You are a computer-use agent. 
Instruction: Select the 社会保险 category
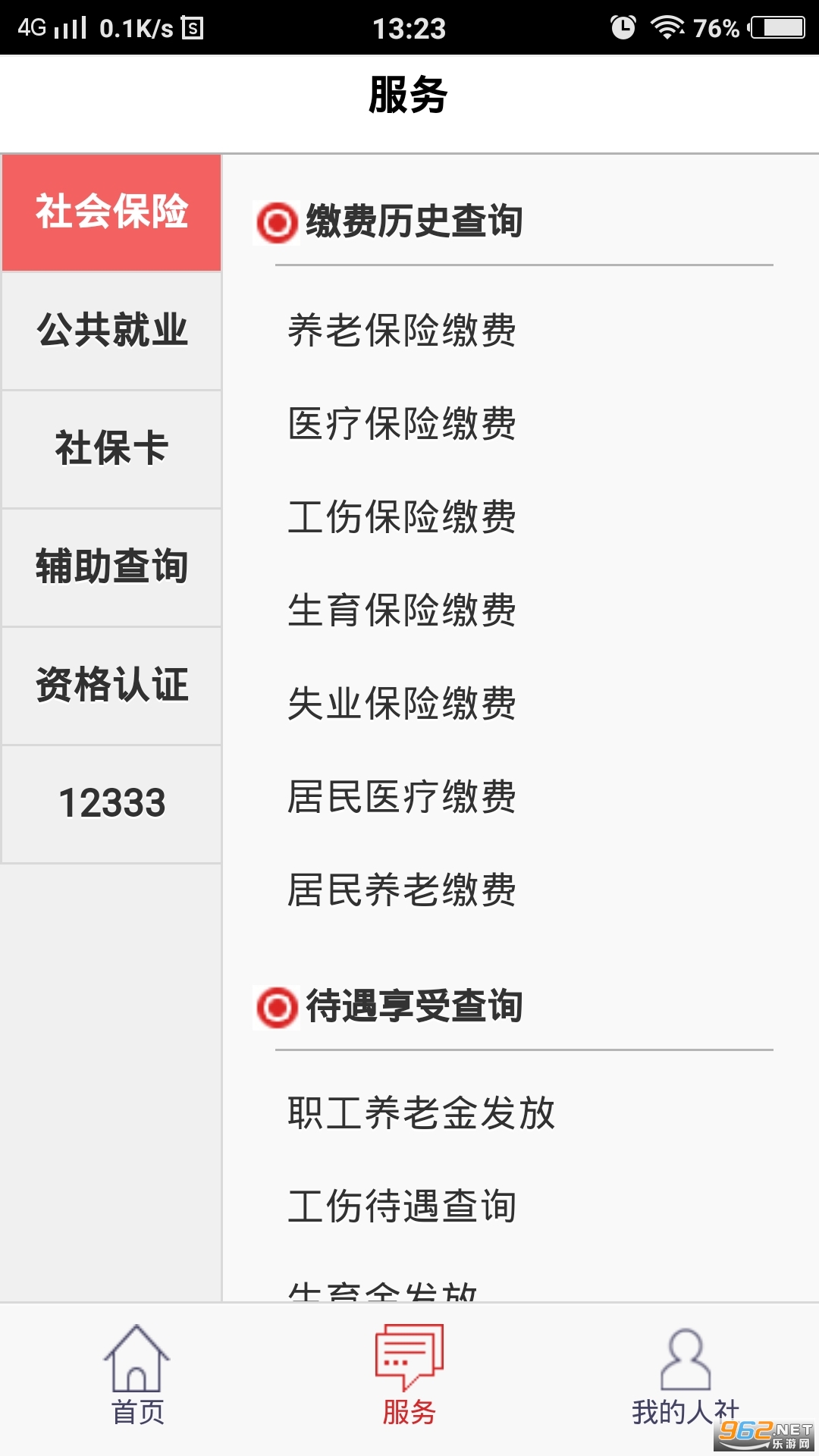(111, 212)
